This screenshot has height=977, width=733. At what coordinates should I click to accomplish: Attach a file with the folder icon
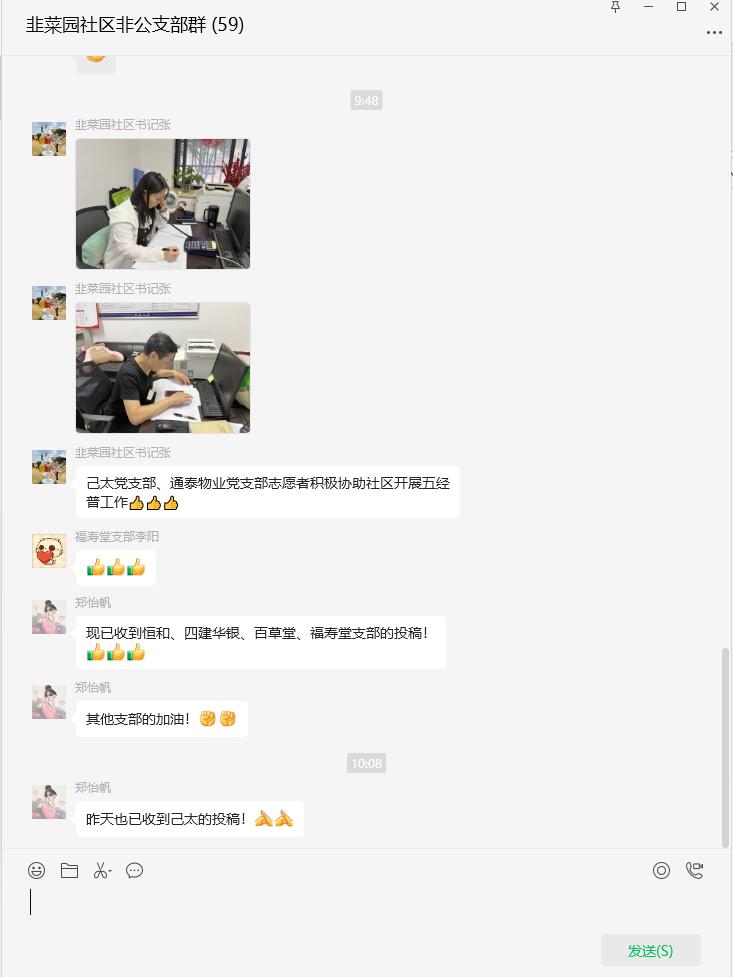pos(69,871)
